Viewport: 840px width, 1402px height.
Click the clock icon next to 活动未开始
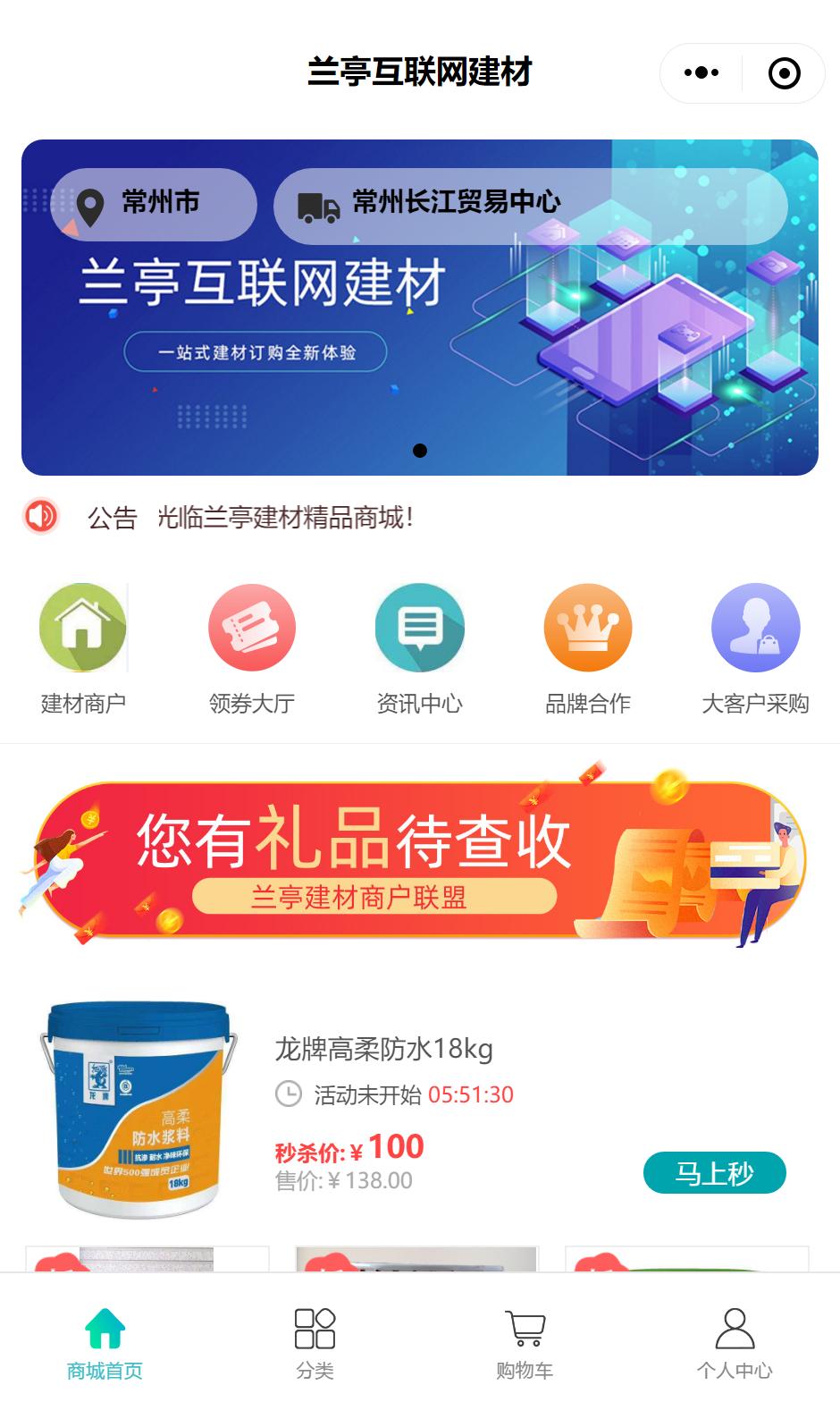click(x=287, y=1093)
